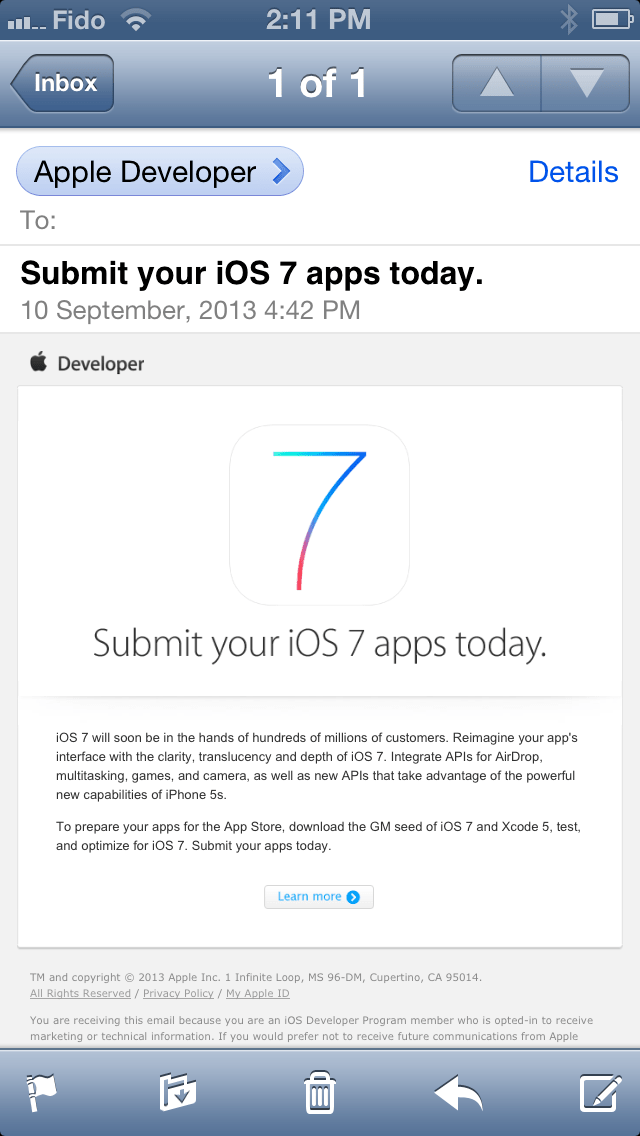Image resolution: width=640 pixels, height=1136 pixels.
Task: Reply to this email
Action: point(459,1093)
